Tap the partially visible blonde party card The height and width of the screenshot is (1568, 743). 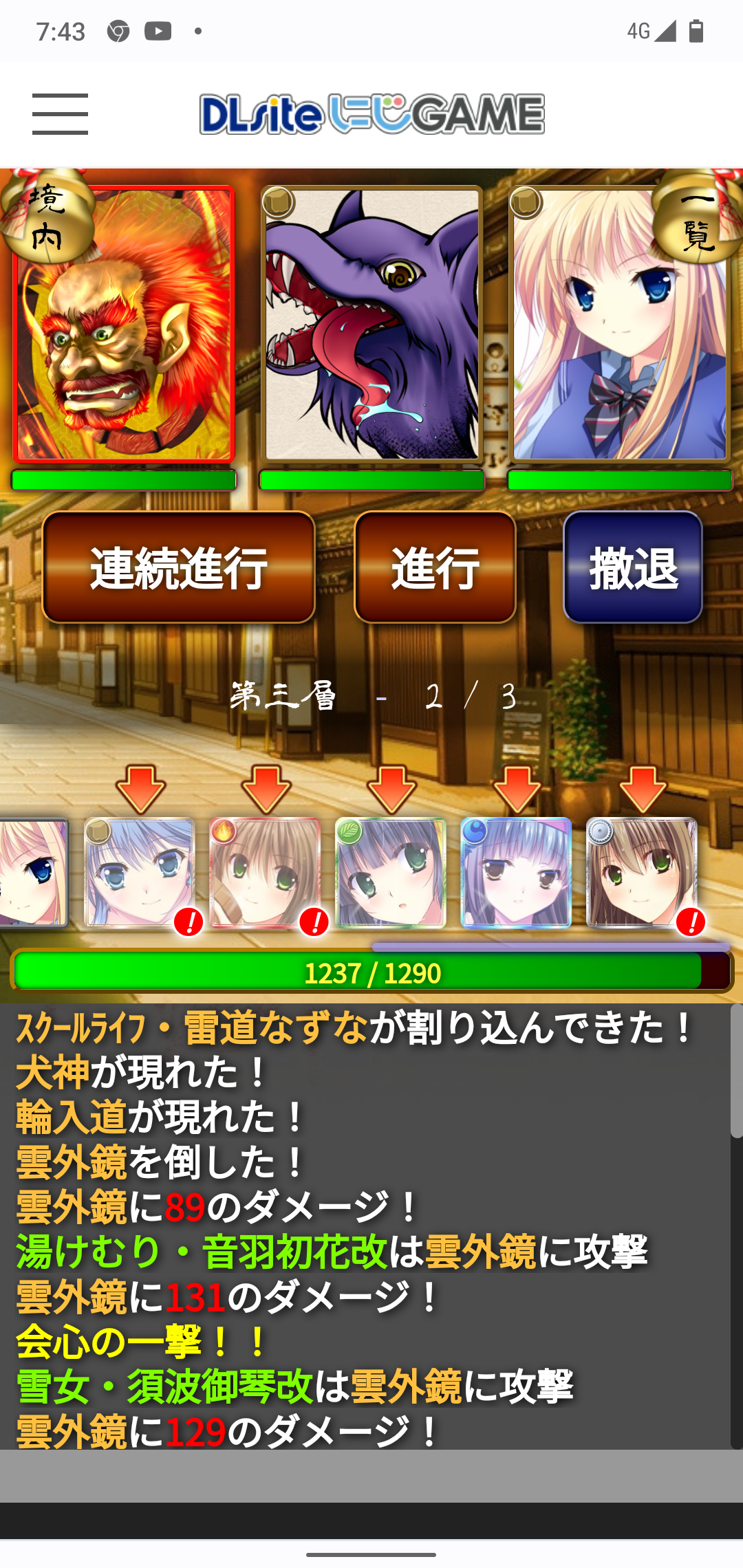pyautogui.click(x=33, y=872)
